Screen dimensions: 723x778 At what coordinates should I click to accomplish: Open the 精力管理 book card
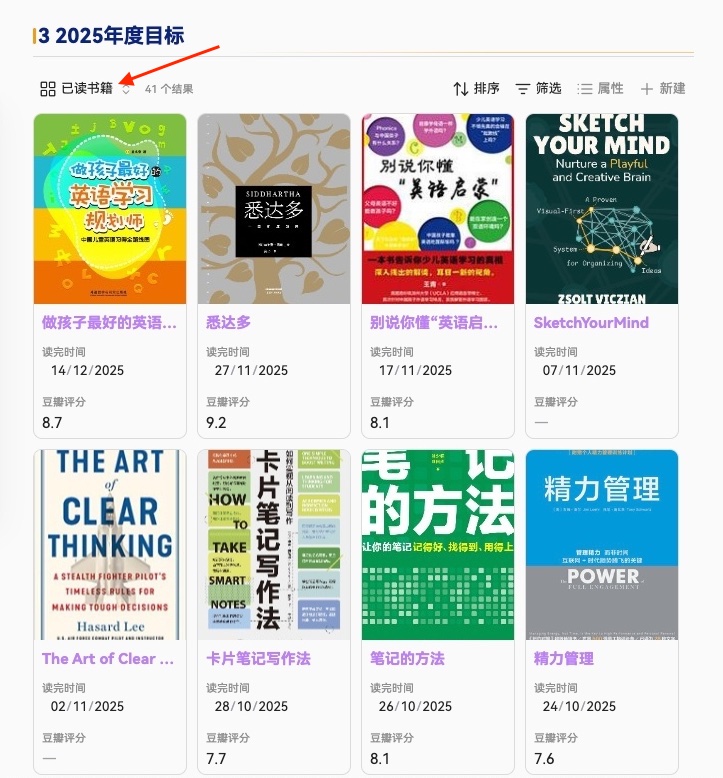point(564,658)
